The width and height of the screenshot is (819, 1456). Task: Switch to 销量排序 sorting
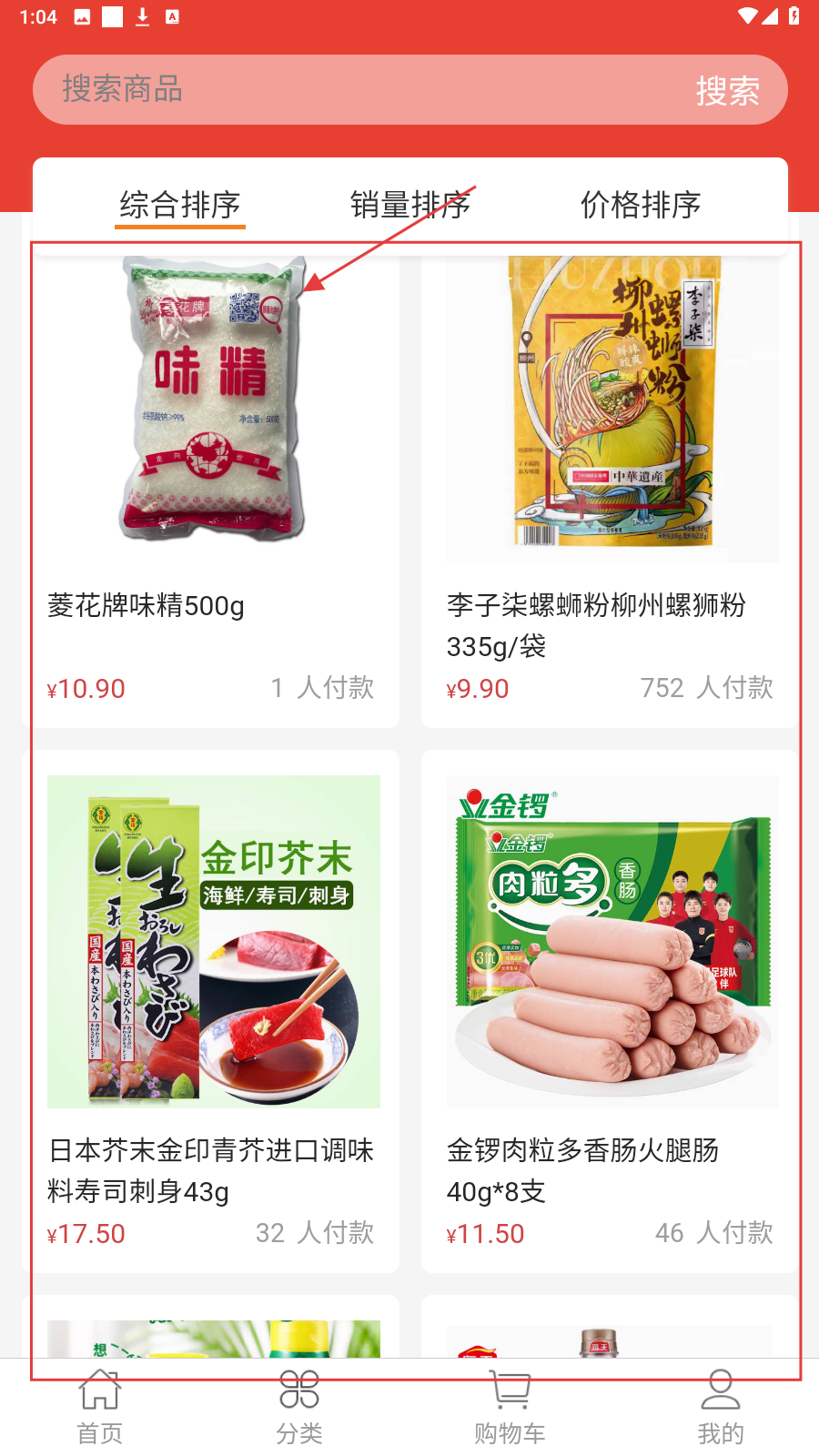click(x=409, y=205)
